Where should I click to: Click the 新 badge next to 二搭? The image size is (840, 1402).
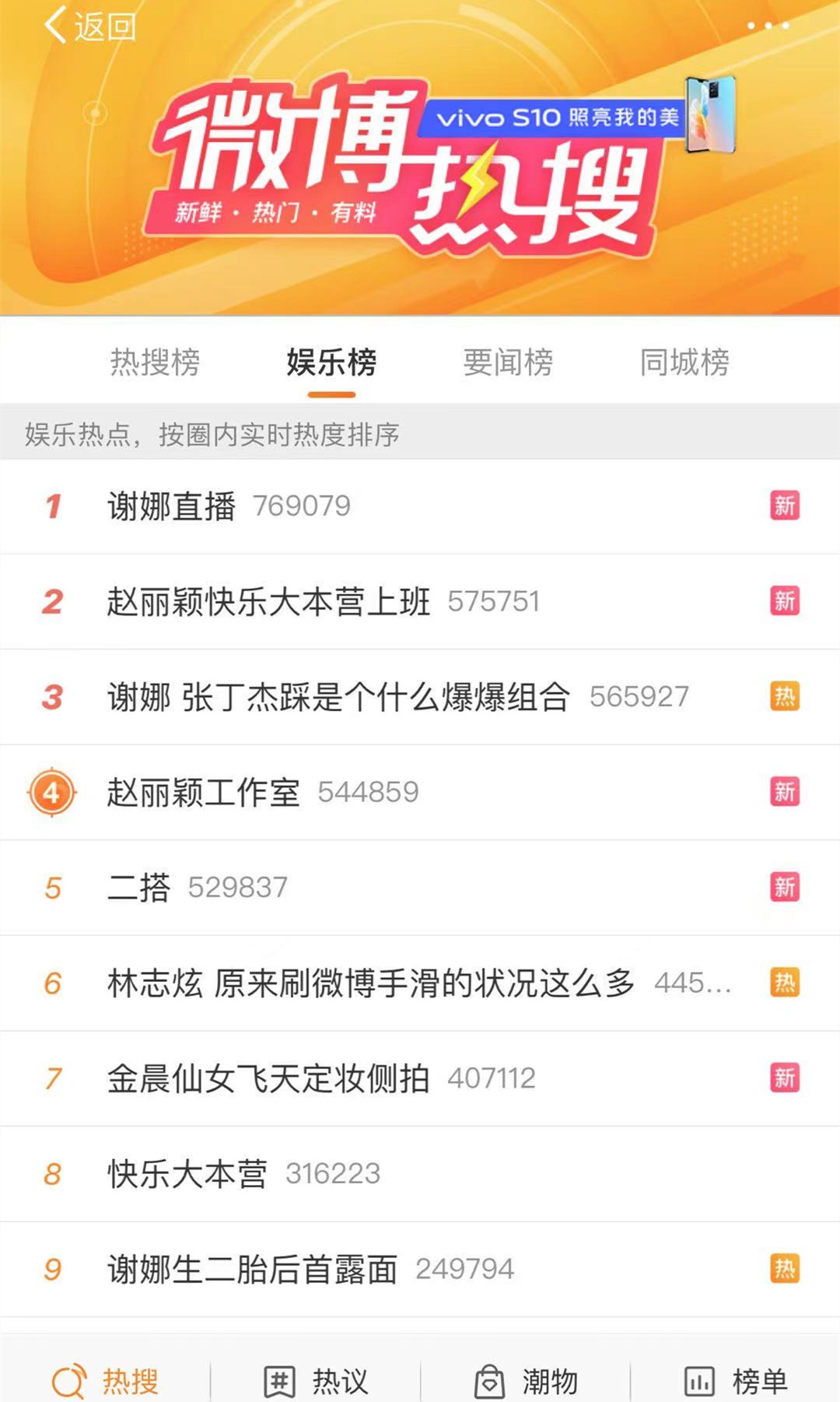tap(785, 887)
